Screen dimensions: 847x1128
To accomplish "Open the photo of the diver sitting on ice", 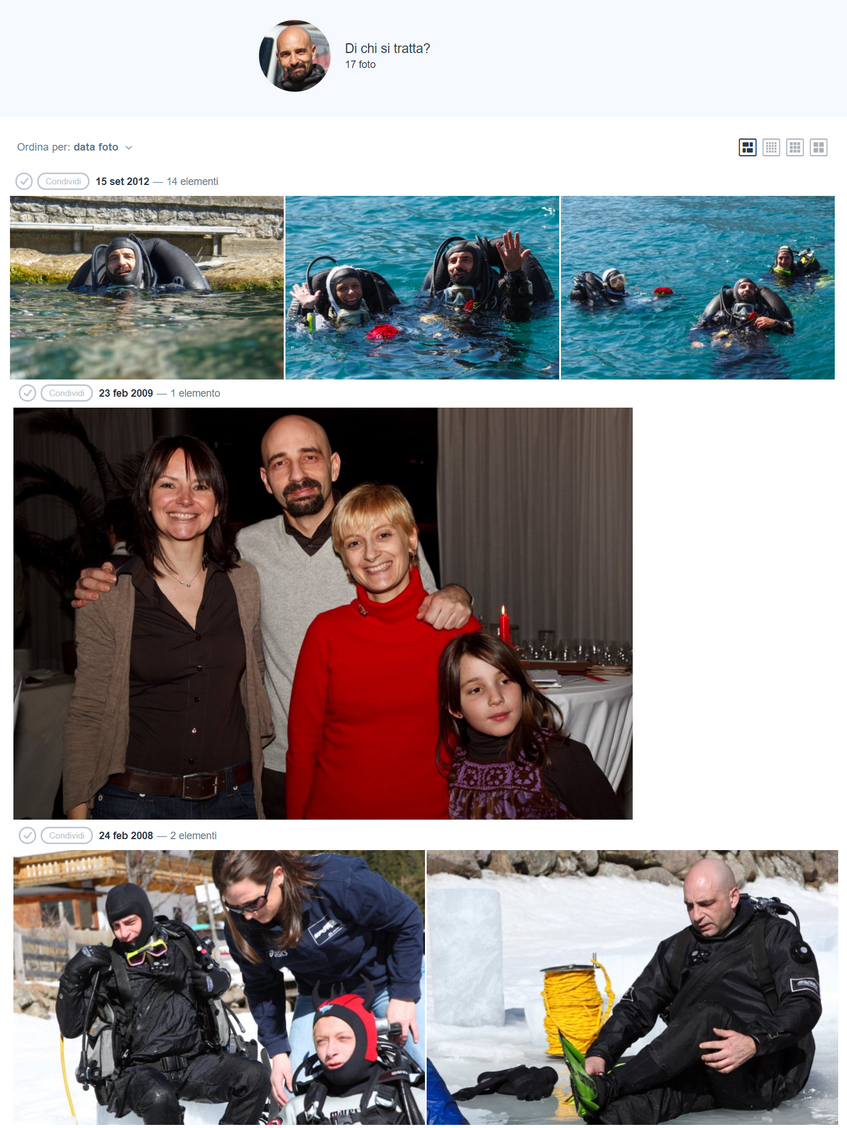I will (632, 987).
